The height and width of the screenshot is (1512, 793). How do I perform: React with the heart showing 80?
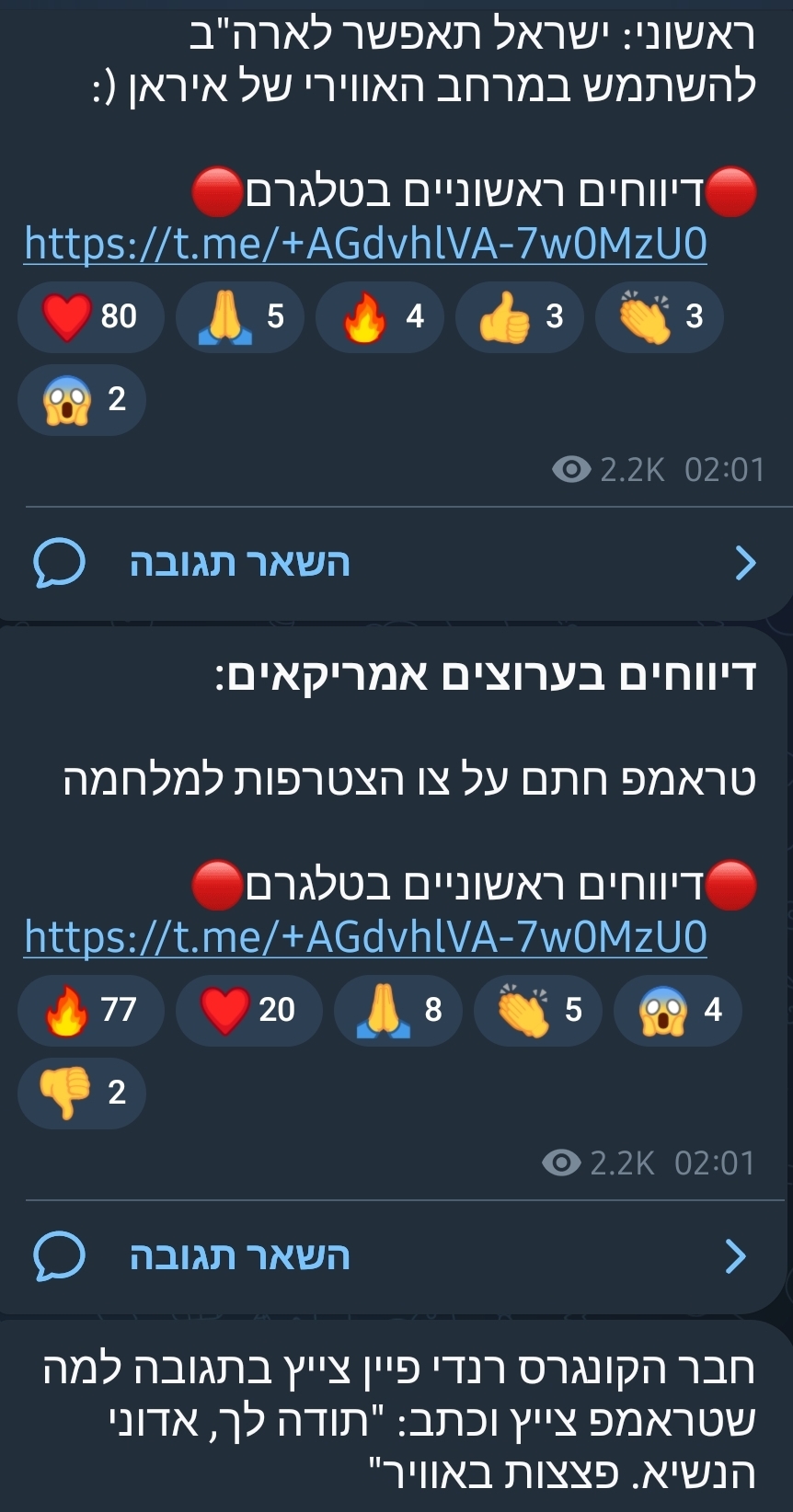pos(91,316)
